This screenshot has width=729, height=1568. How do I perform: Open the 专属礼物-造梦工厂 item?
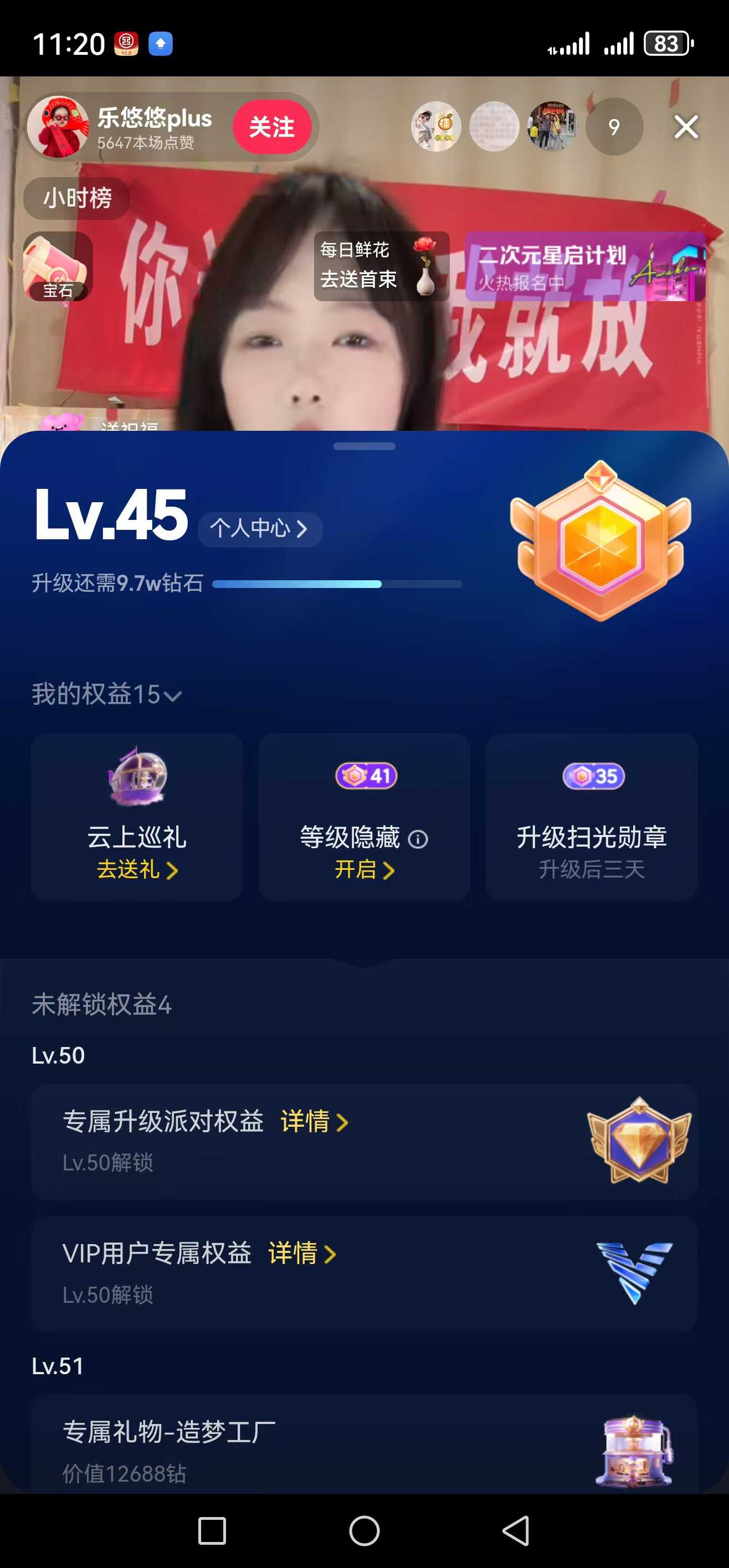coord(364,1449)
